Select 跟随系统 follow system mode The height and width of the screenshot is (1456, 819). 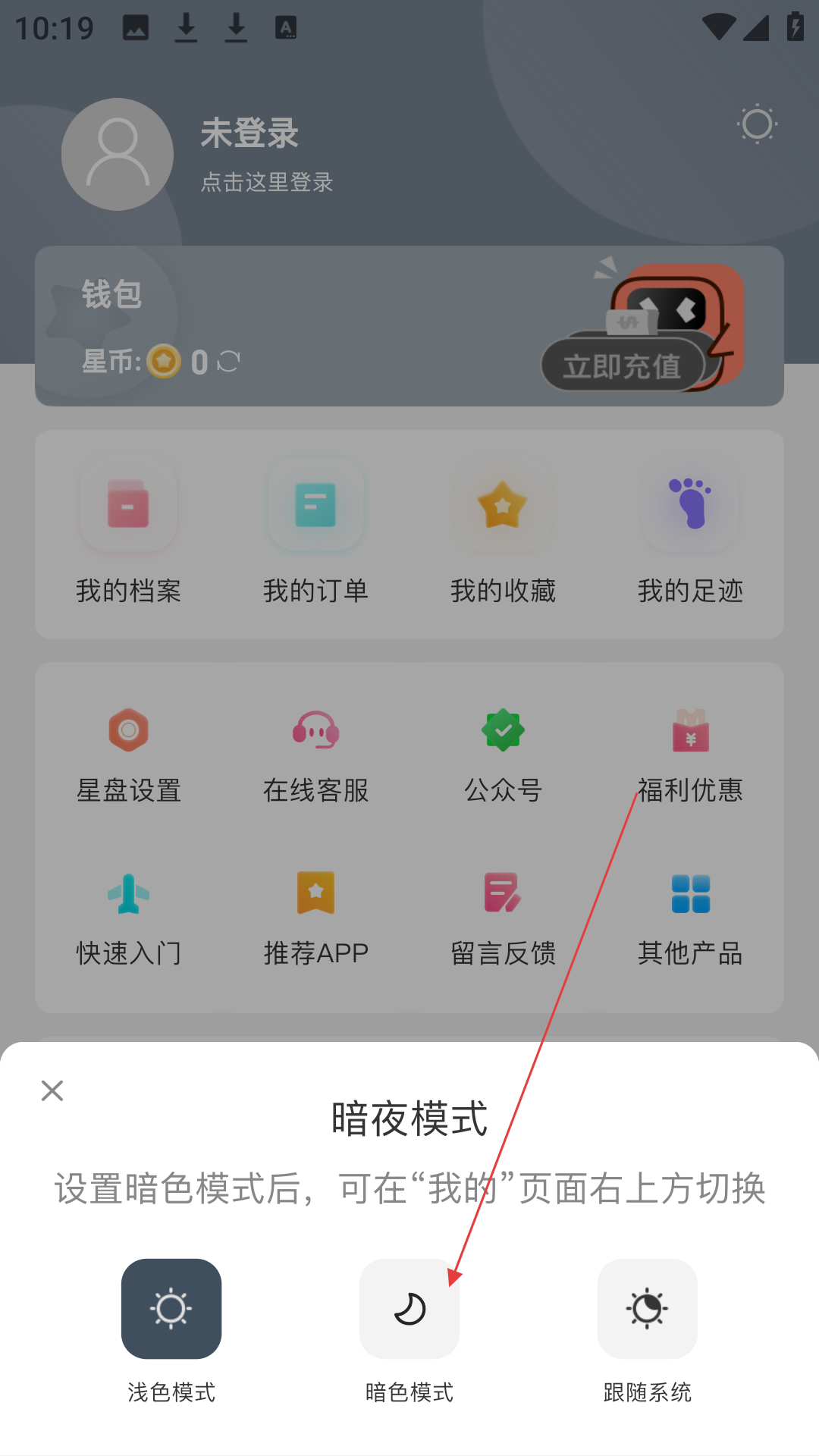(647, 1309)
